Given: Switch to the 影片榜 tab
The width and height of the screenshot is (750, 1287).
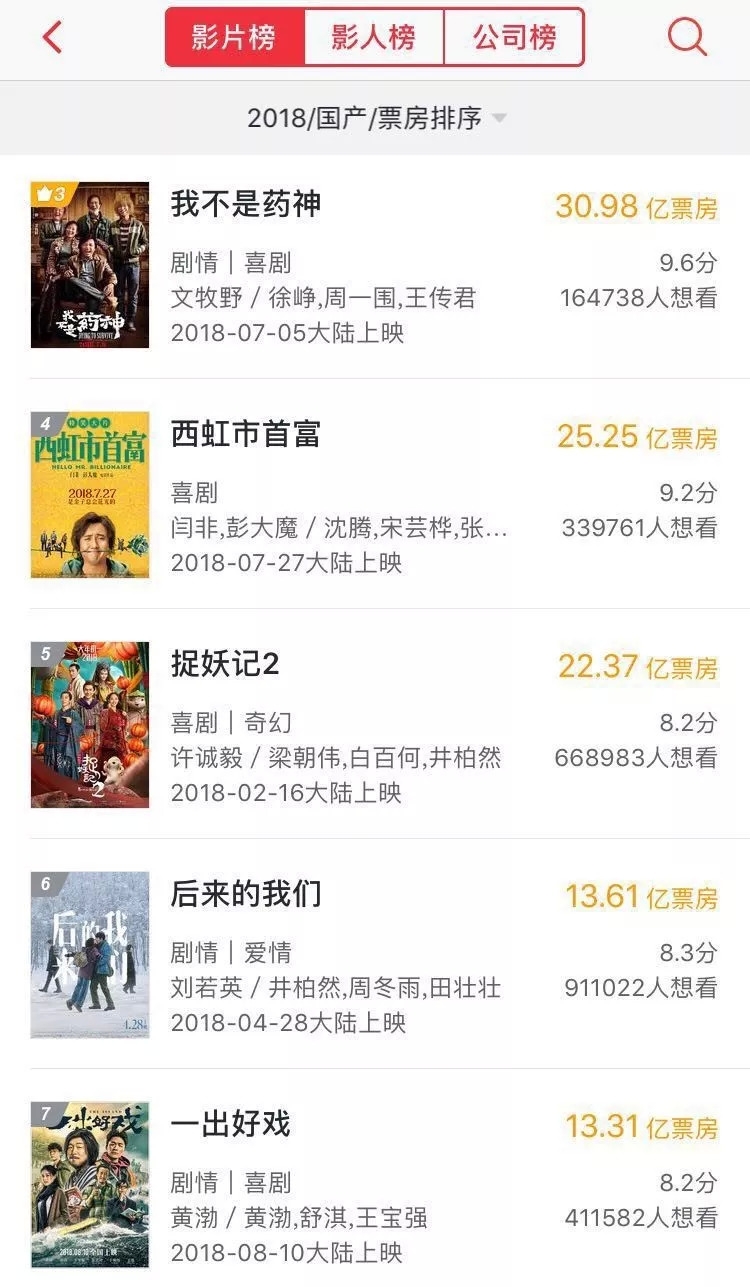Looking at the screenshot, I should point(235,38).
